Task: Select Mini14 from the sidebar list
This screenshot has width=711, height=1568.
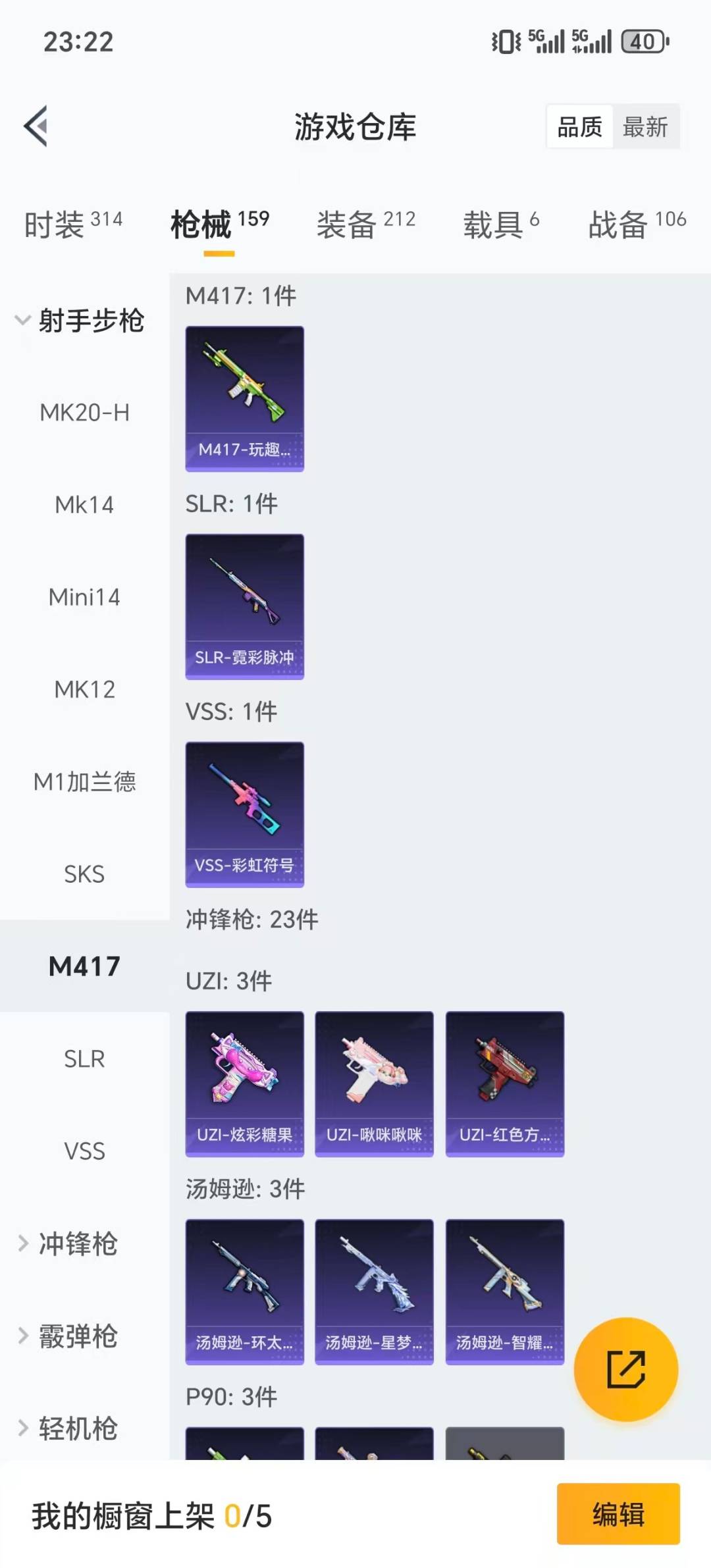Action: pos(84,598)
